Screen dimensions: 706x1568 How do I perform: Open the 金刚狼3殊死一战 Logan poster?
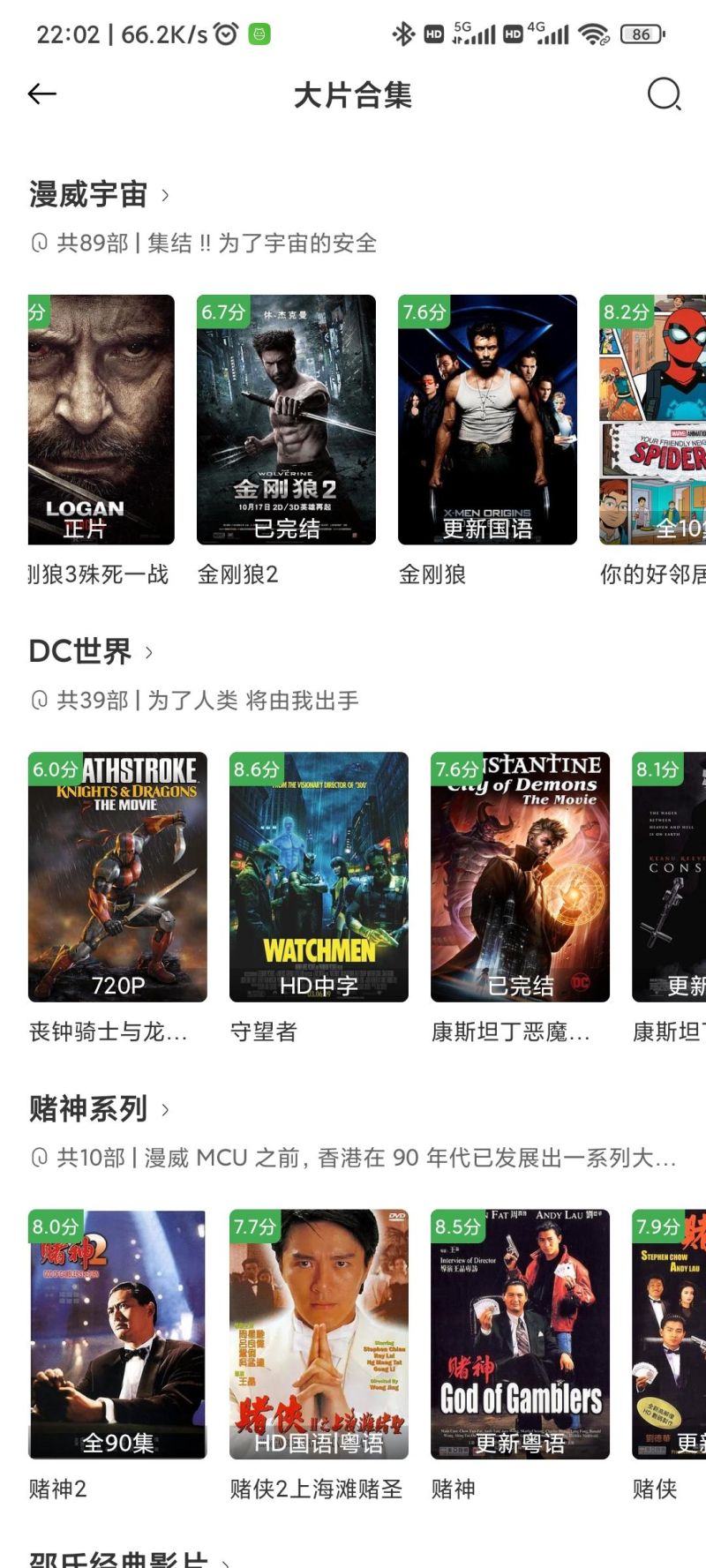tap(101, 420)
